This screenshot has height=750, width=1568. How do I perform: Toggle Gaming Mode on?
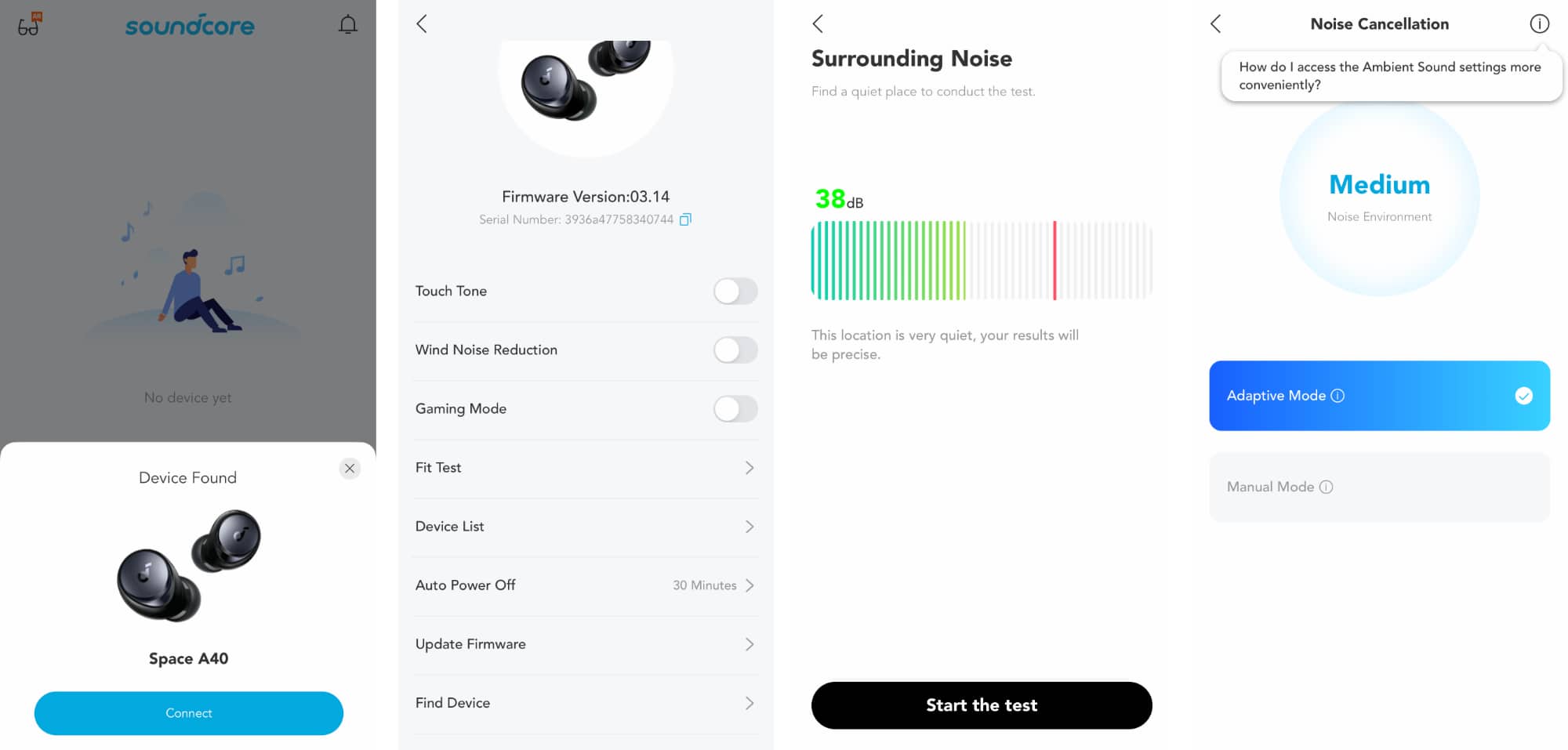[x=735, y=408]
